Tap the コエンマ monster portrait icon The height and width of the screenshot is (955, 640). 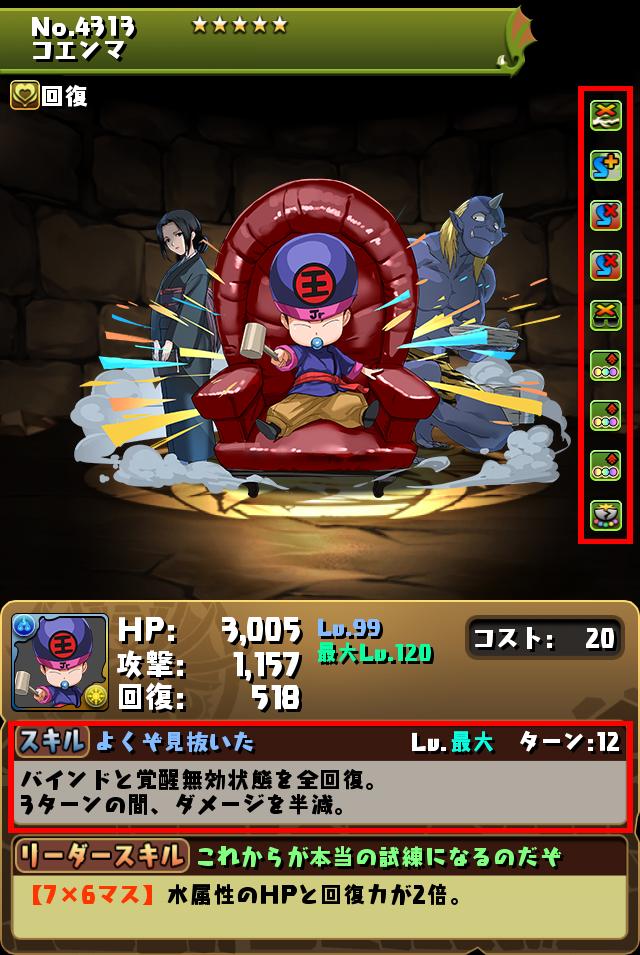(60, 662)
